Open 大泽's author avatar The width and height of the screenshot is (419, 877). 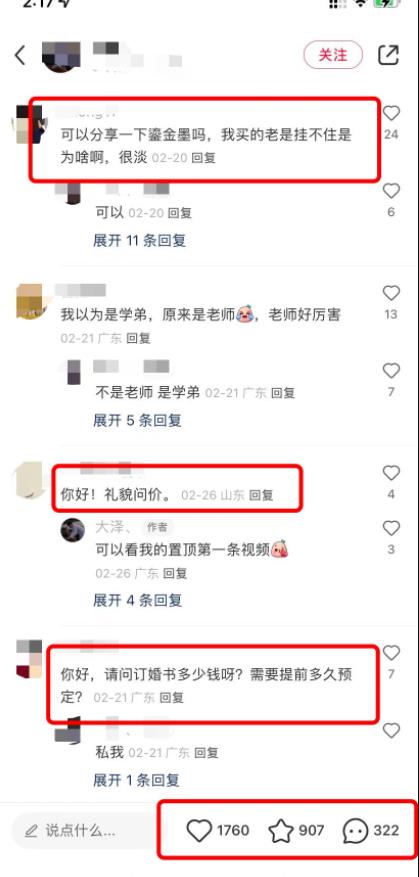pos(73,529)
